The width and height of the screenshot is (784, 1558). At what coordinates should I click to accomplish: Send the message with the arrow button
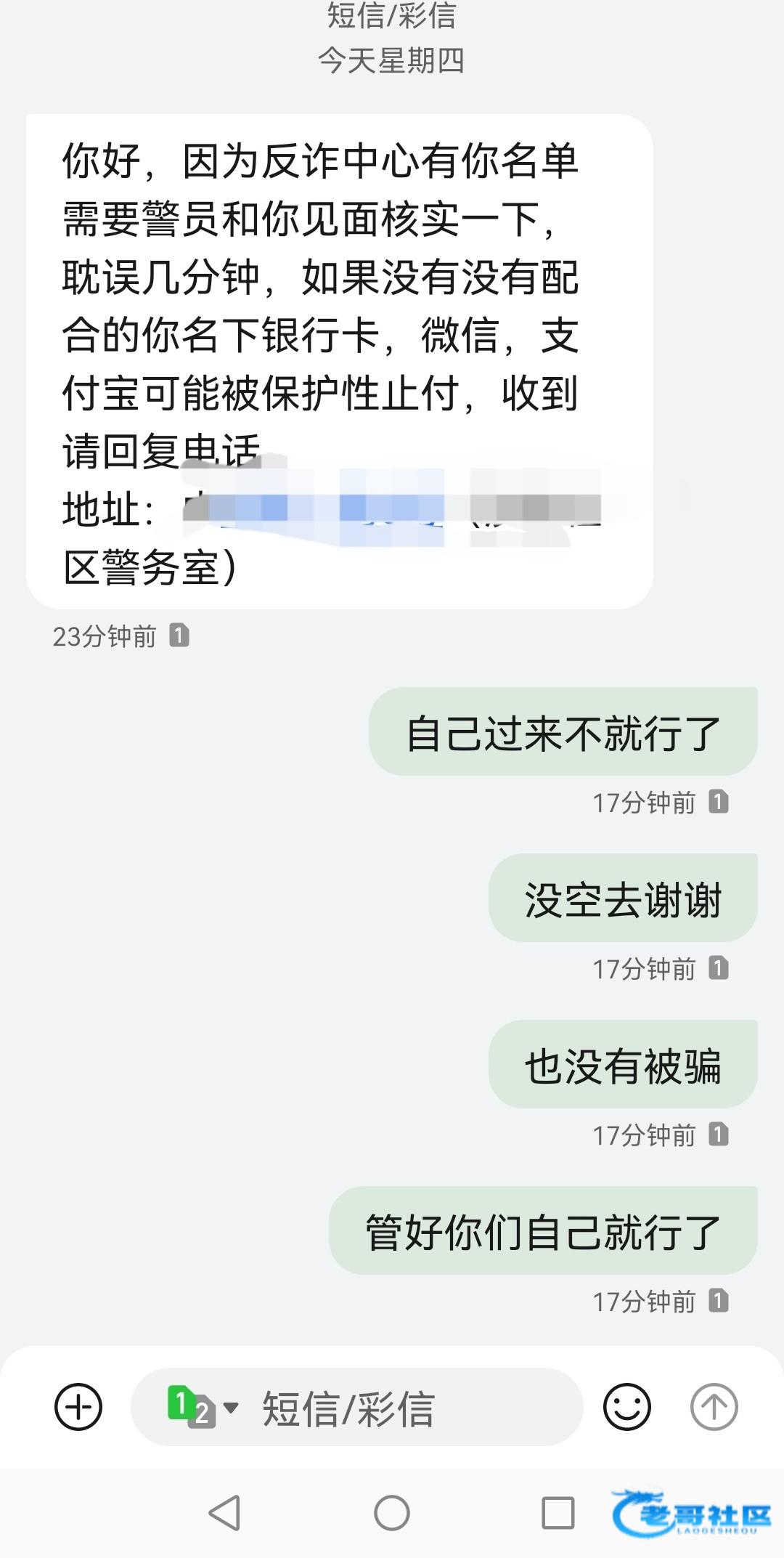click(714, 1407)
